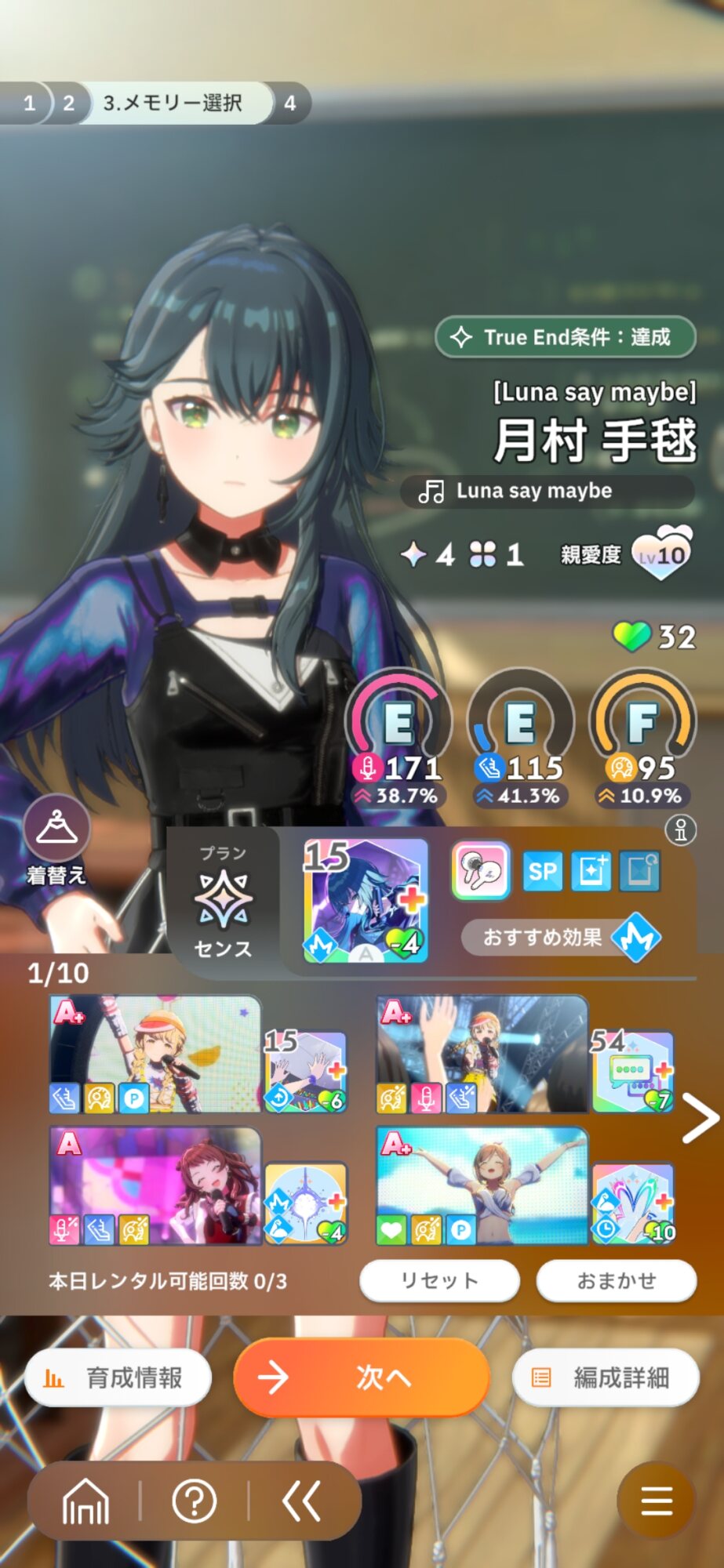Image resolution: width=724 pixels, height=1568 pixels.
Task: Open the hamburger menu button
Action: pyautogui.click(x=657, y=1501)
